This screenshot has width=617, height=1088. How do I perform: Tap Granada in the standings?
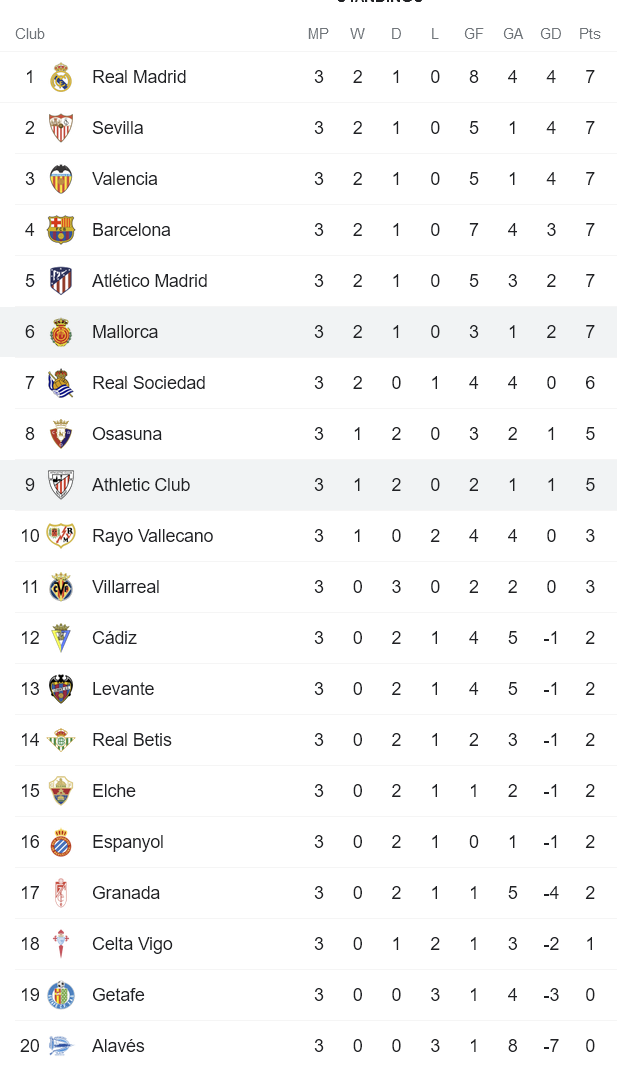click(x=125, y=893)
